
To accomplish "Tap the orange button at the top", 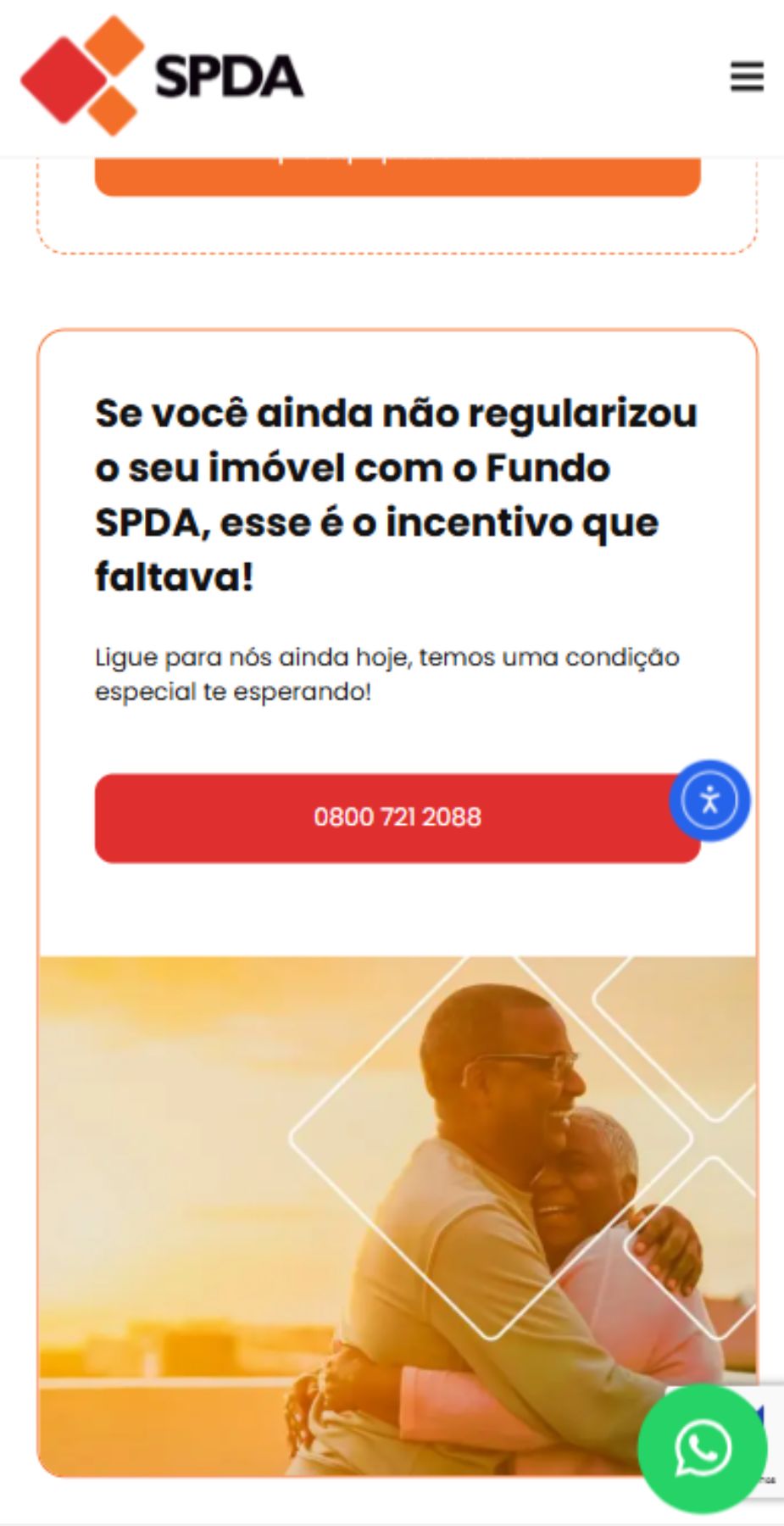I will pyautogui.click(x=398, y=176).
